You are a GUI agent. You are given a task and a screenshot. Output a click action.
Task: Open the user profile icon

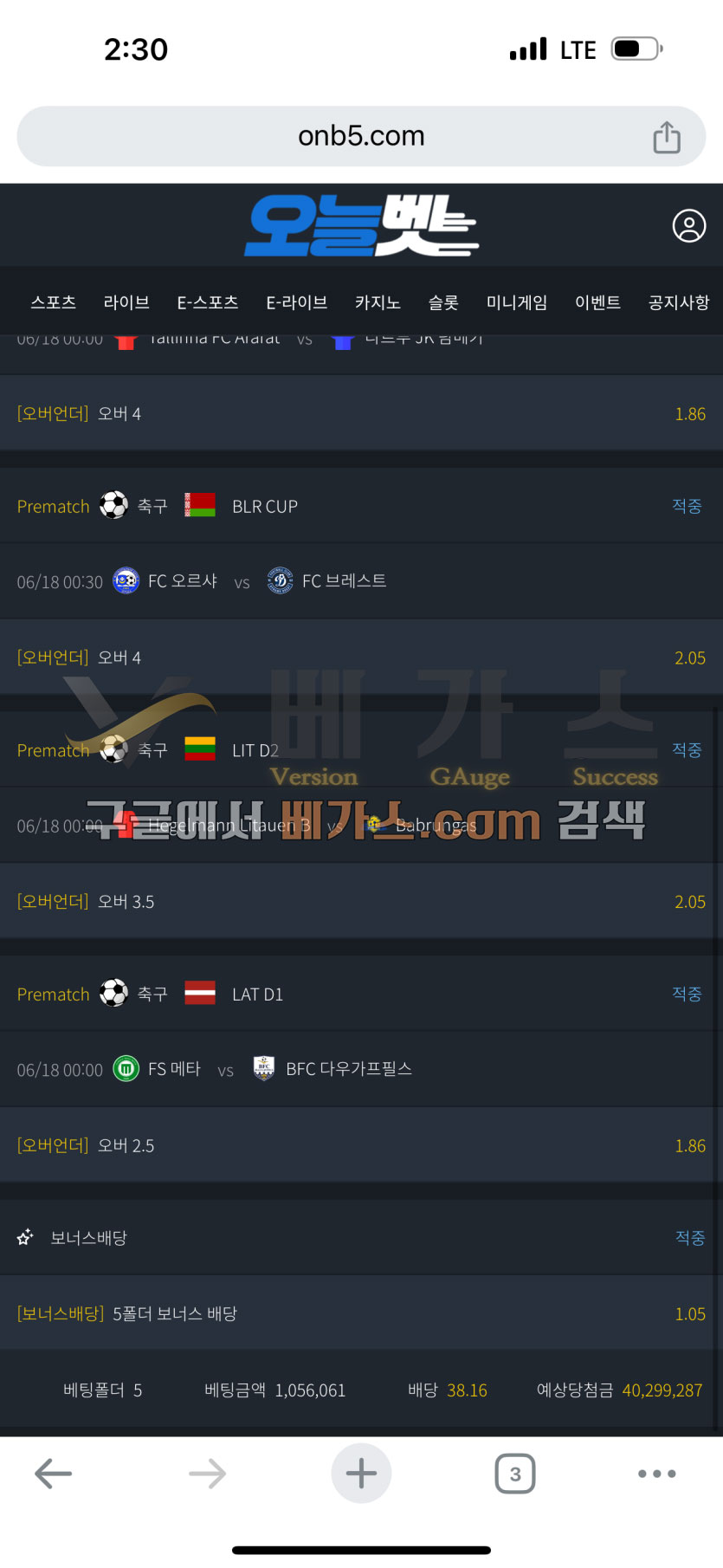(689, 226)
